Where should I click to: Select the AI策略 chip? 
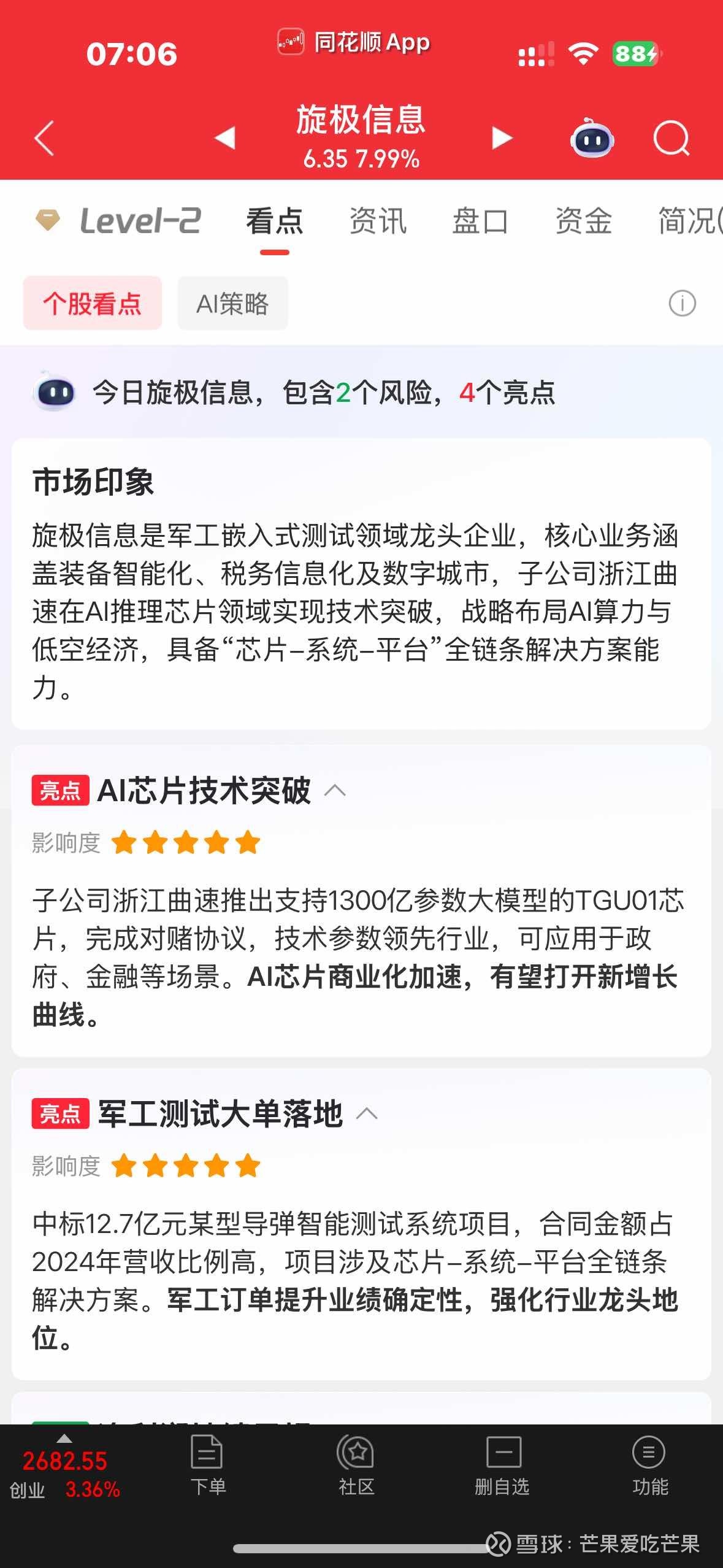(232, 303)
